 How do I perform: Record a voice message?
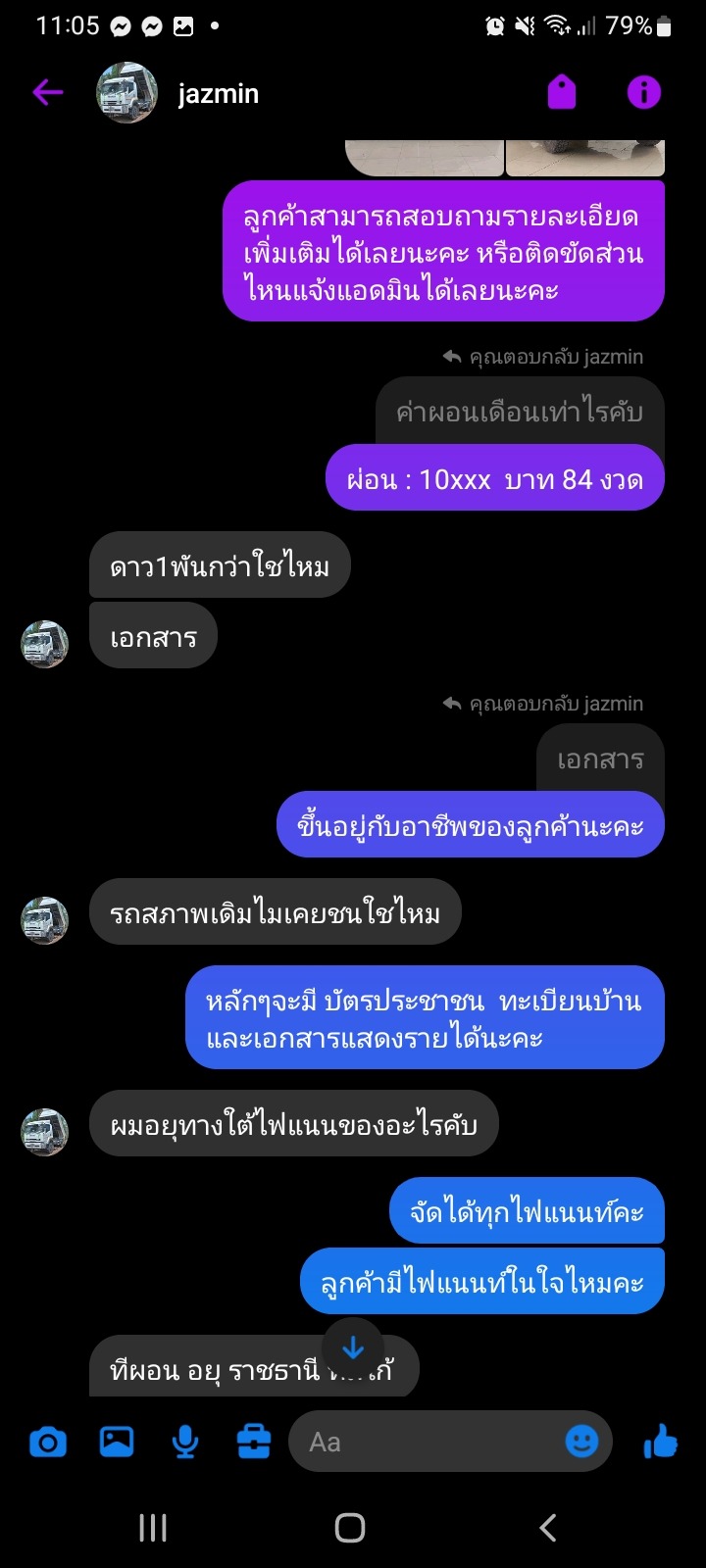coord(185,1443)
